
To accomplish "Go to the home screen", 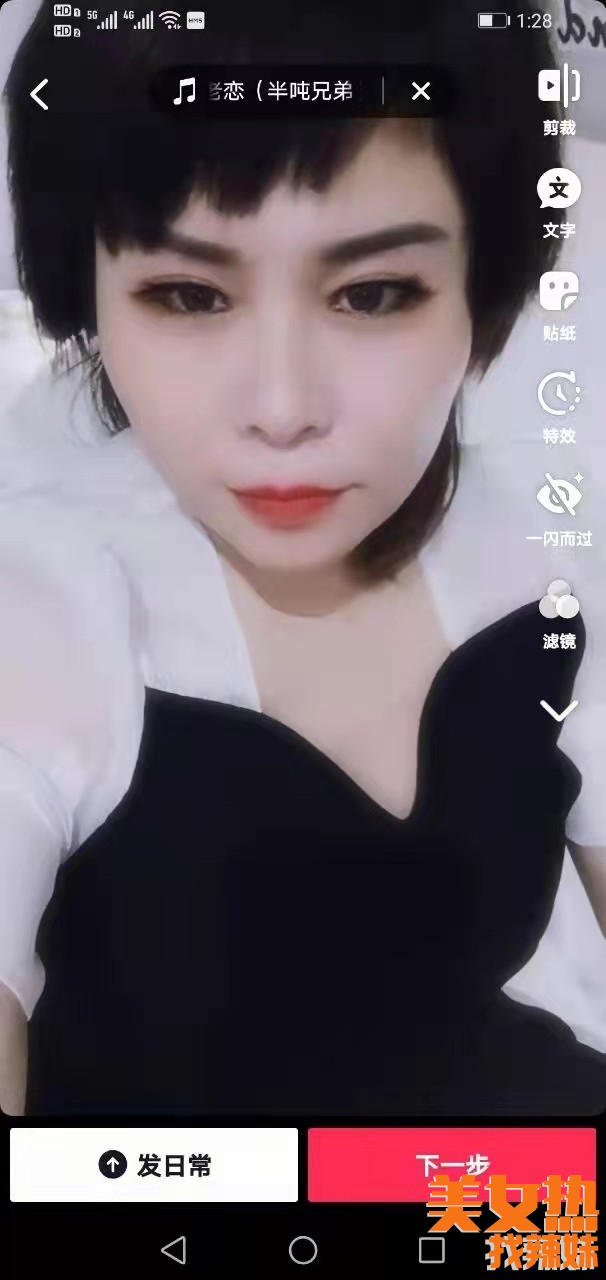I will point(303,1250).
